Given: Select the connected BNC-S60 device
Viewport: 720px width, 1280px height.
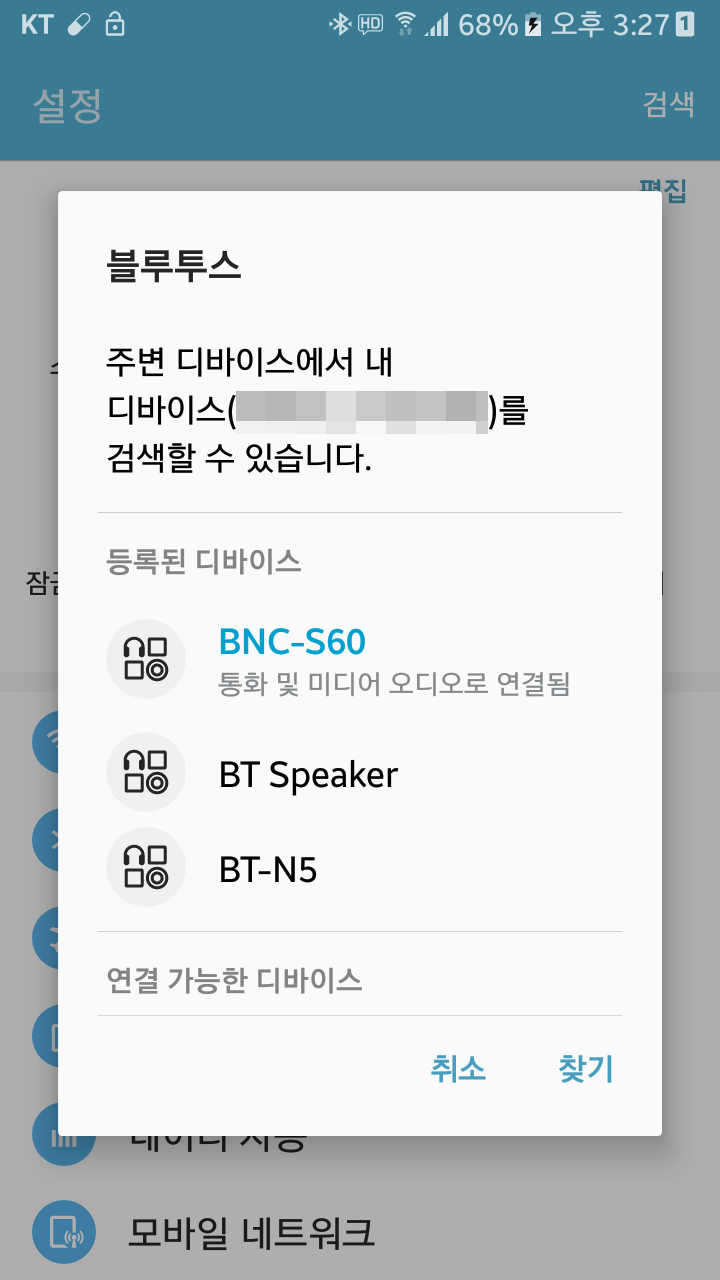Looking at the screenshot, I should click(x=360, y=660).
